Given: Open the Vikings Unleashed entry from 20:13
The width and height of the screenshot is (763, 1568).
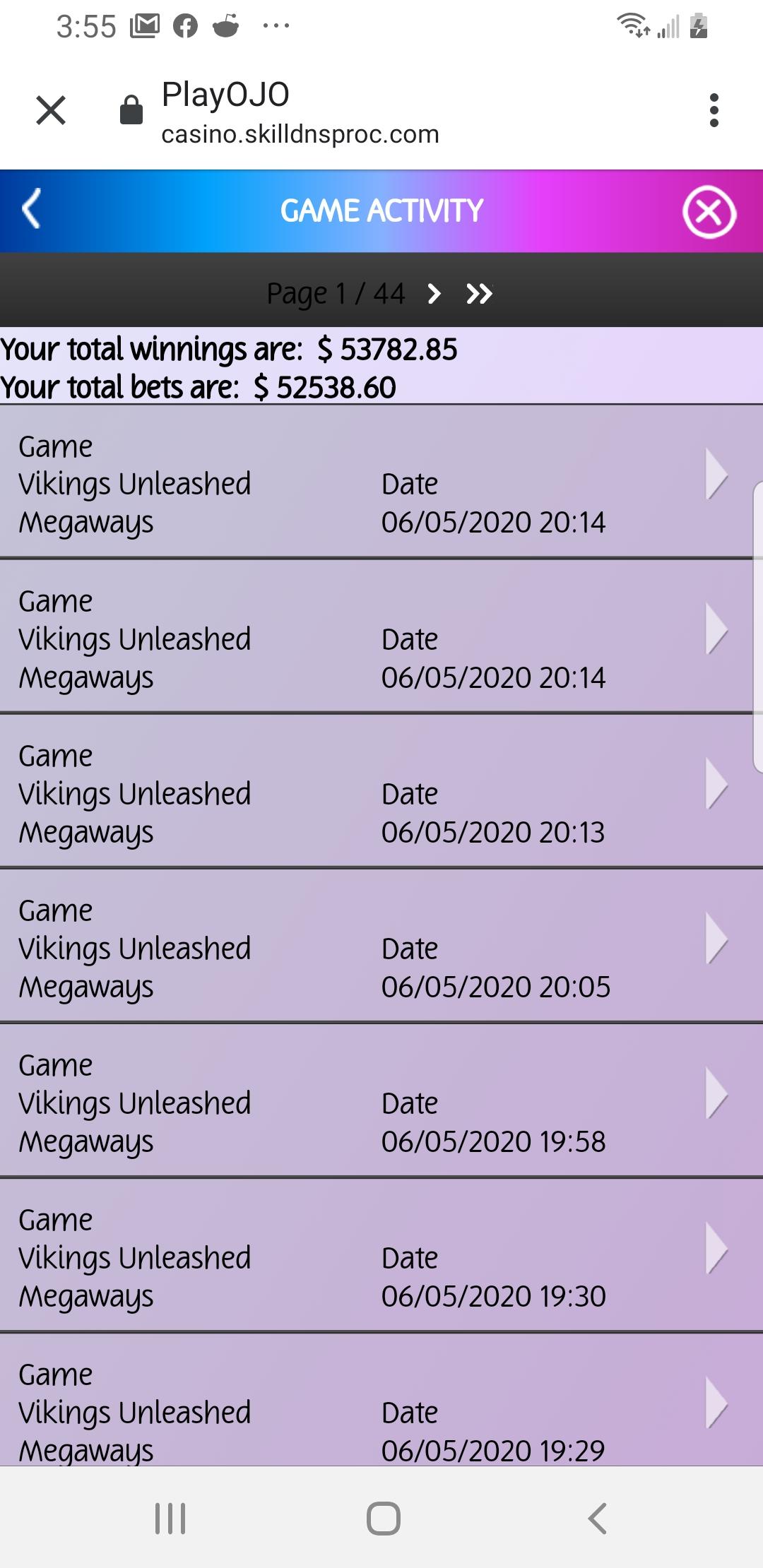Looking at the screenshot, I should coord(381,792).
